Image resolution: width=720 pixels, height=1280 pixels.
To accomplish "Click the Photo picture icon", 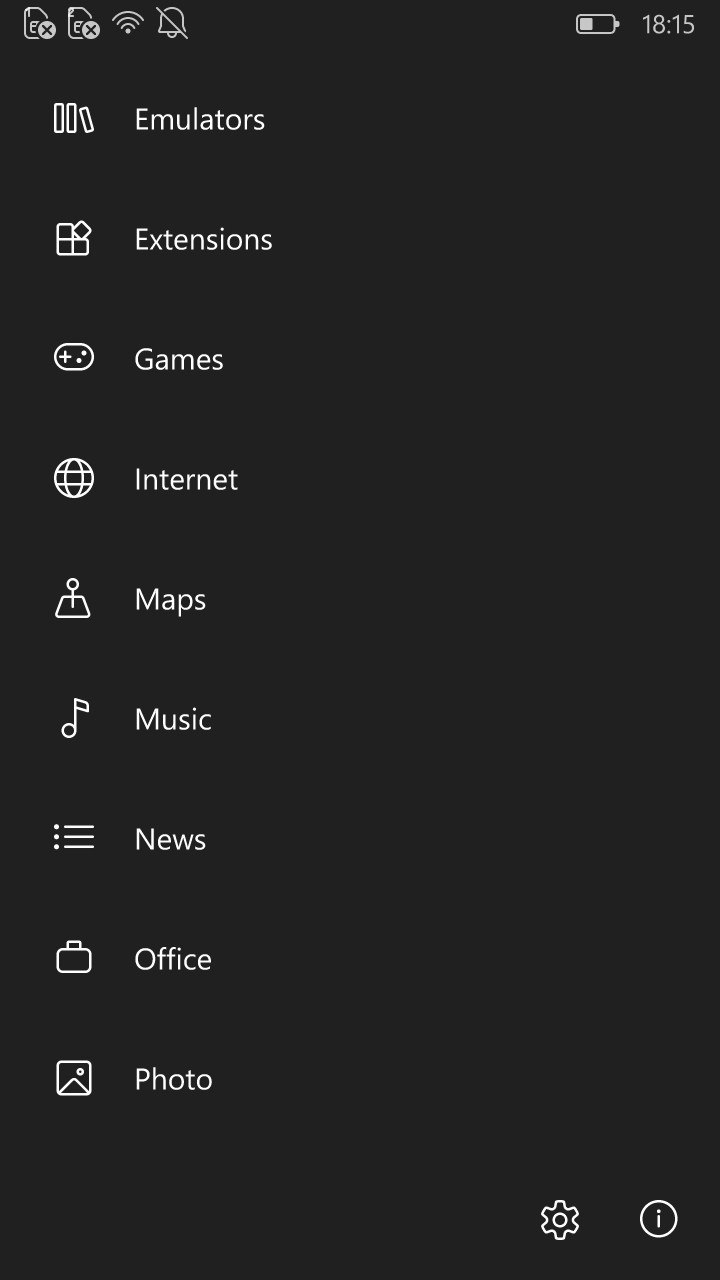I will click(x=73, y=1078).
